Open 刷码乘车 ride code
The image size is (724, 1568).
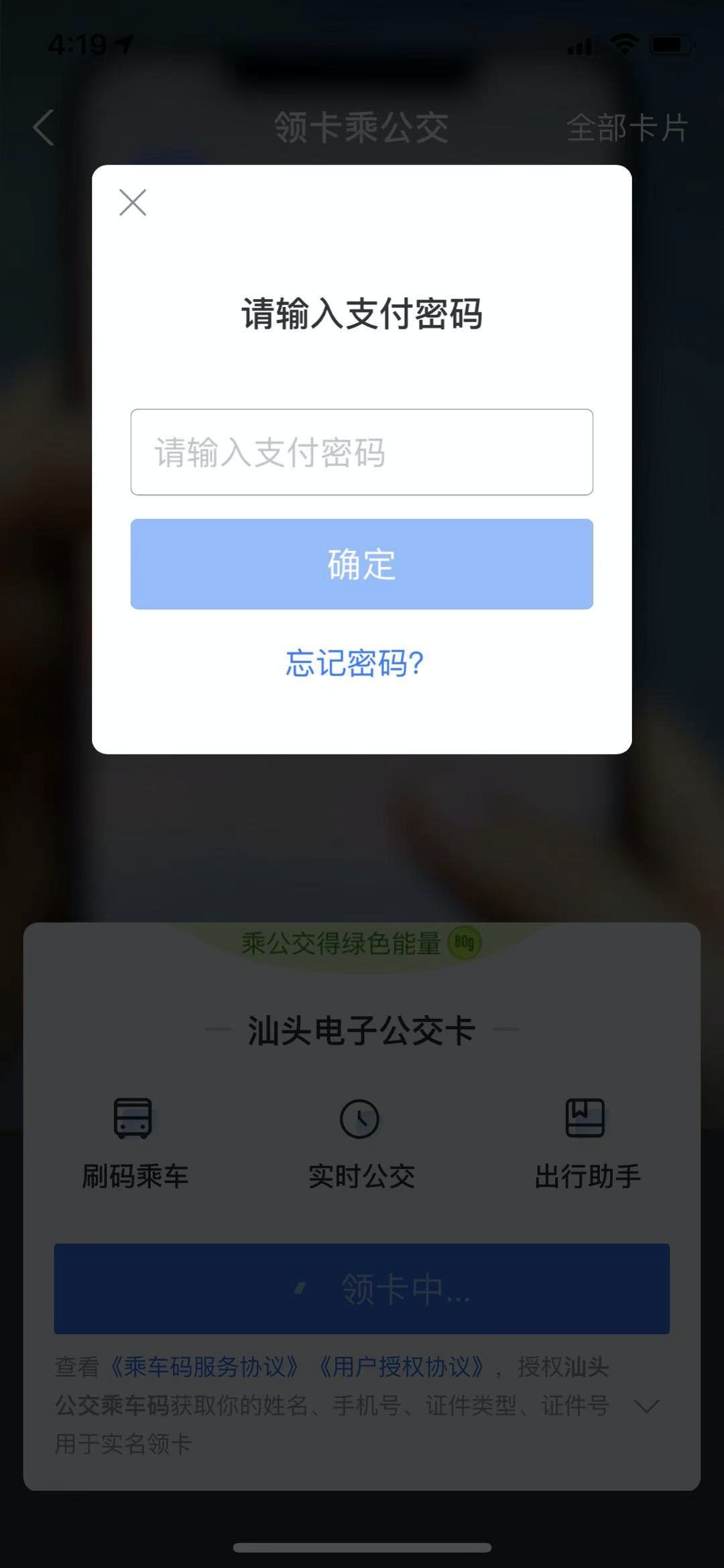click(x=134, y=1142)
